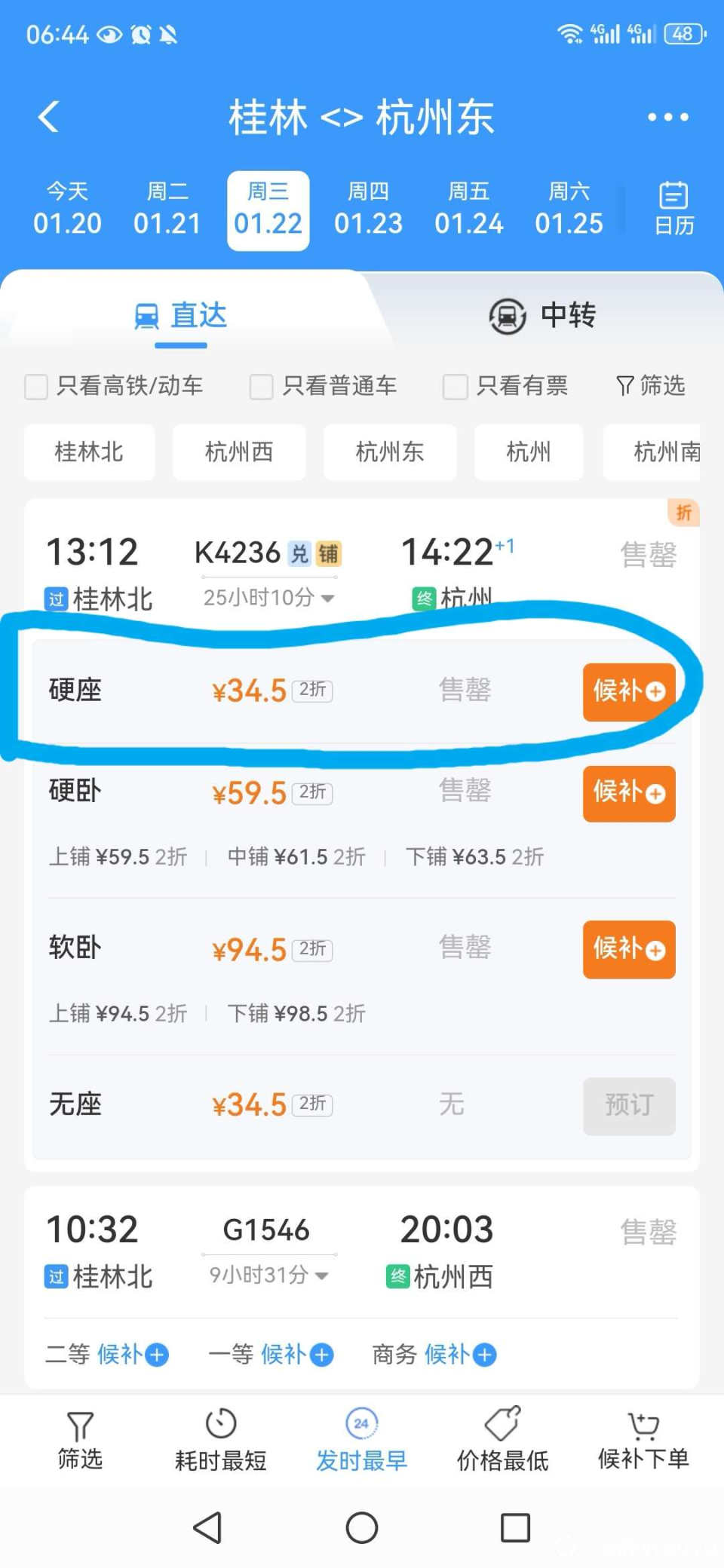Tap 候补 for the 硬卧 sleeper

pyautogui.click(x=628, y=793)
